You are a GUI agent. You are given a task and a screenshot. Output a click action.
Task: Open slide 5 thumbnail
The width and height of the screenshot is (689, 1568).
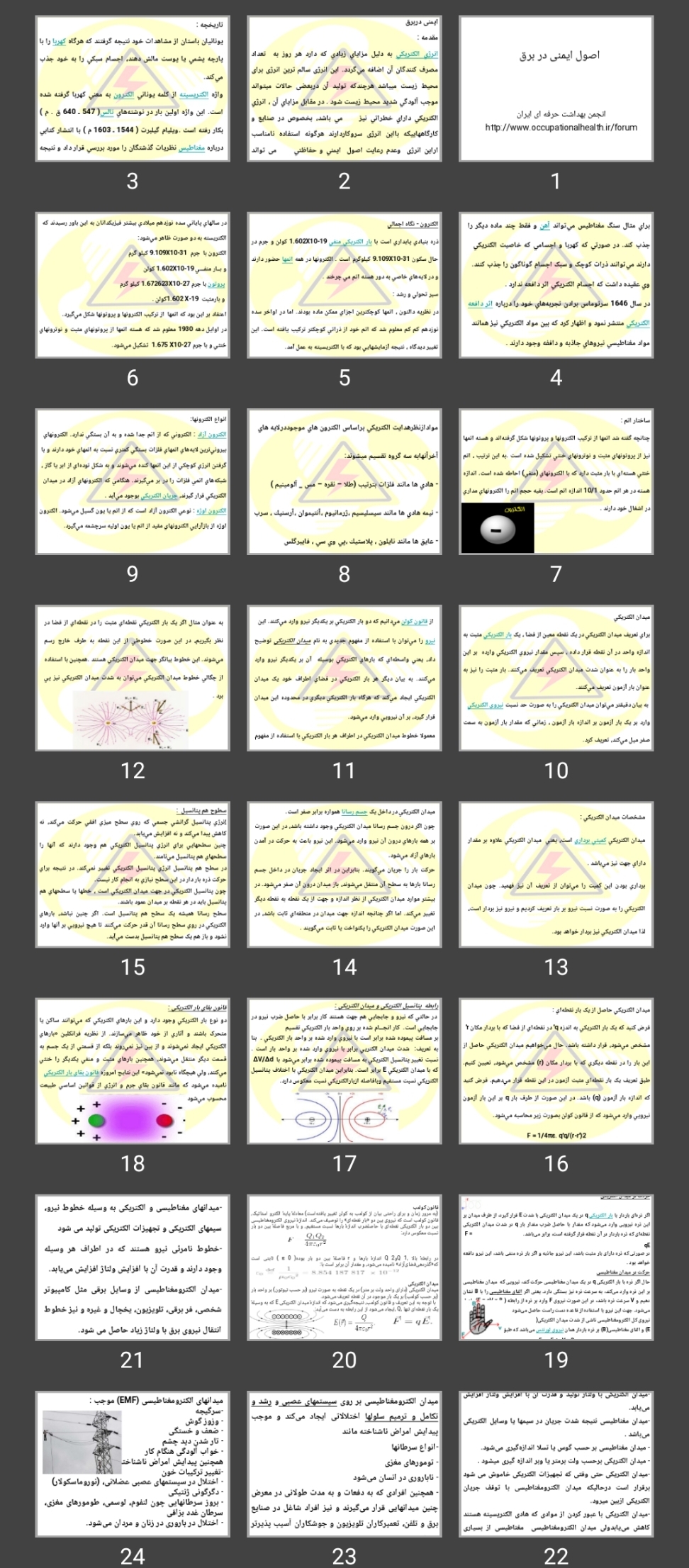(x=344, y=285)
